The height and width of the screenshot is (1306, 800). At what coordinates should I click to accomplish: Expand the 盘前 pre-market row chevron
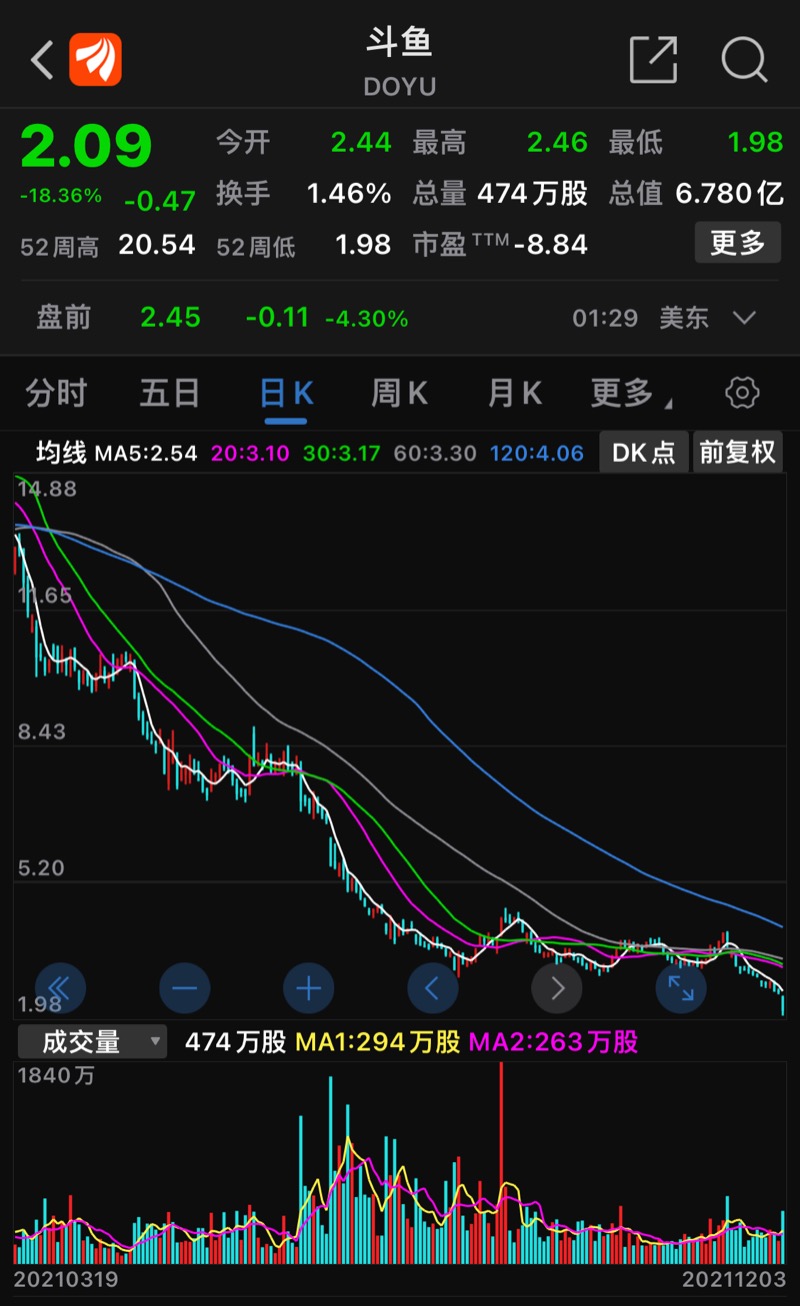click(x=744, y=318)
